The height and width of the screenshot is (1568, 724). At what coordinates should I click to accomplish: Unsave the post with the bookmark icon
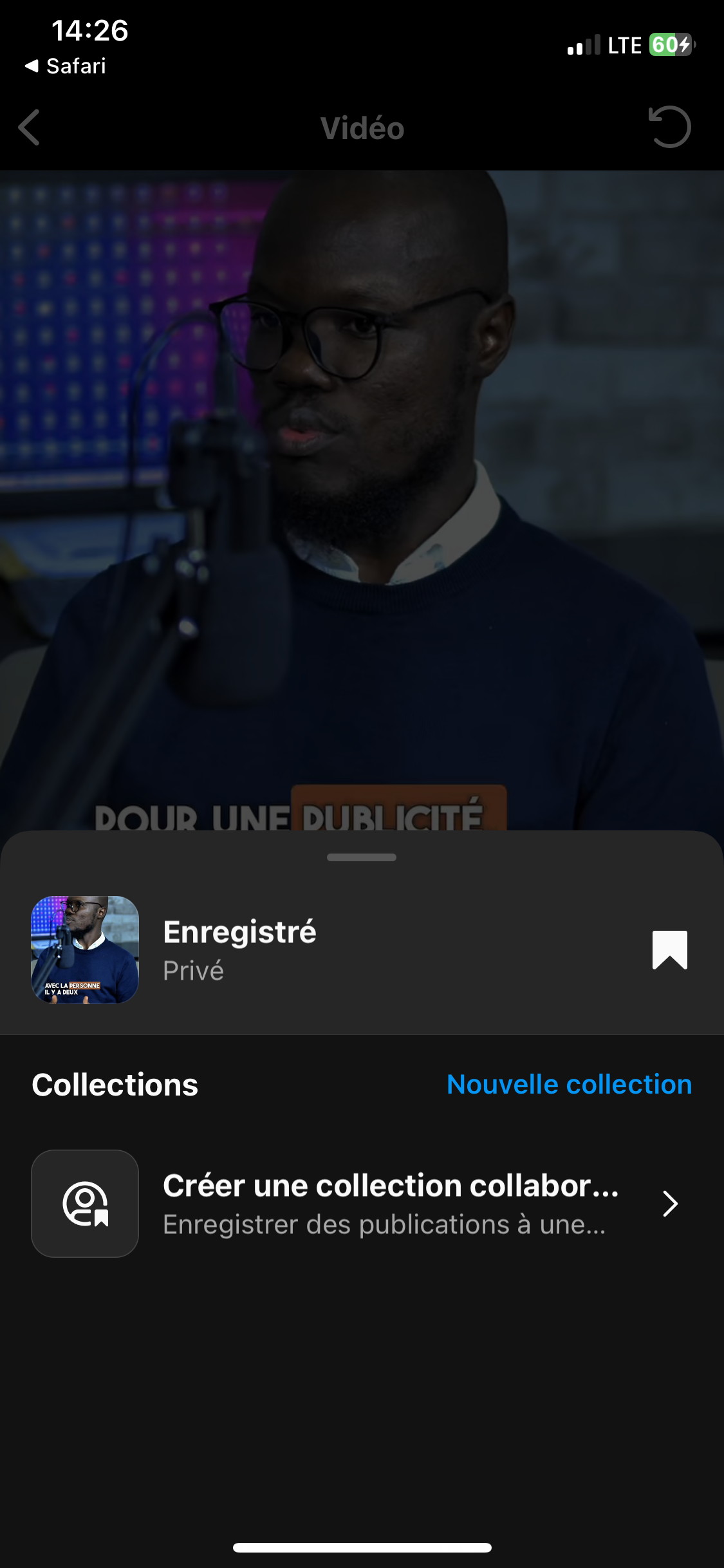coord(669,949)
